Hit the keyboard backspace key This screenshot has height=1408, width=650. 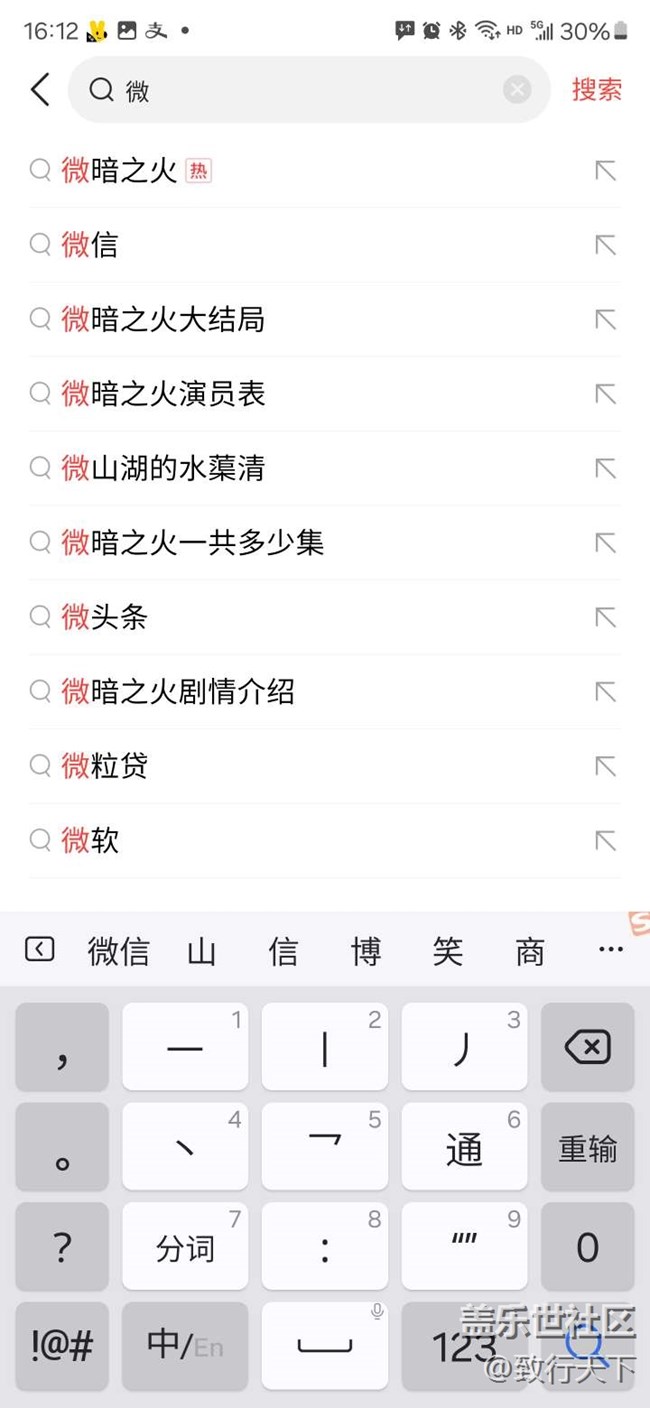coord(587,1048)
